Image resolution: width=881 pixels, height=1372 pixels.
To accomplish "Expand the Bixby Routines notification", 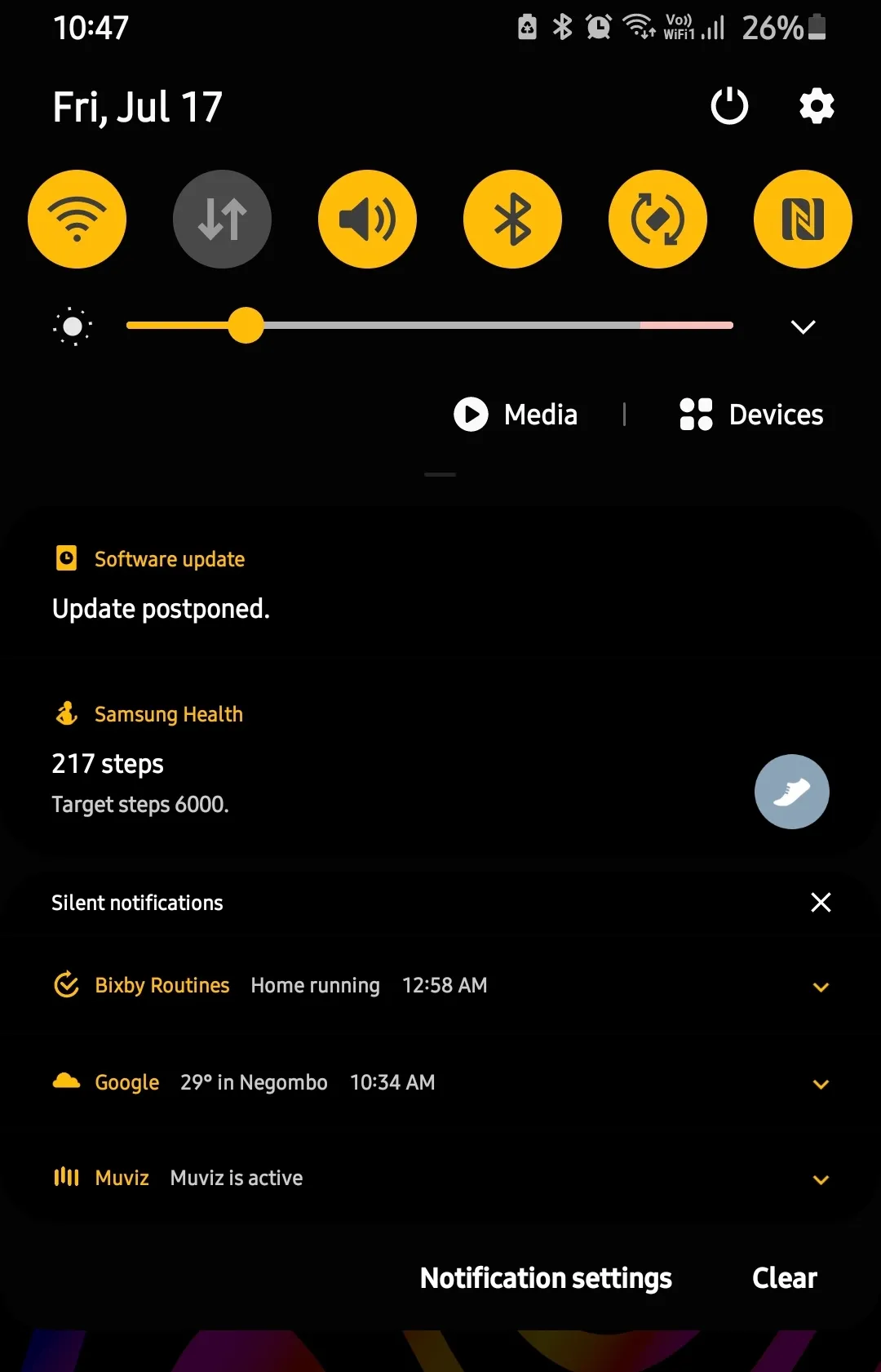I will tap(821, 987).
